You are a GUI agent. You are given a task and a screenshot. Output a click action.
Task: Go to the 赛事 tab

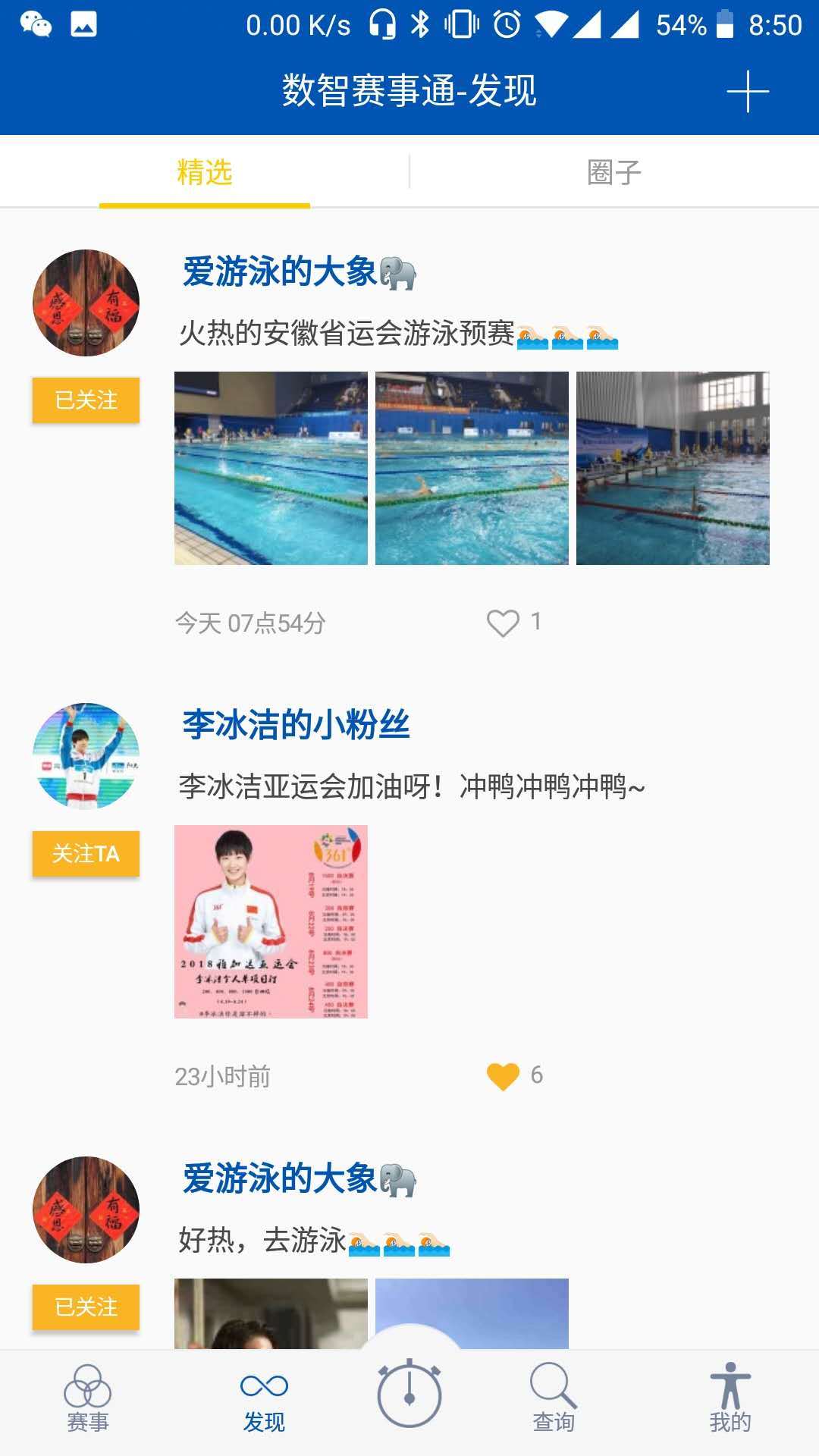tap(88, 1399)
